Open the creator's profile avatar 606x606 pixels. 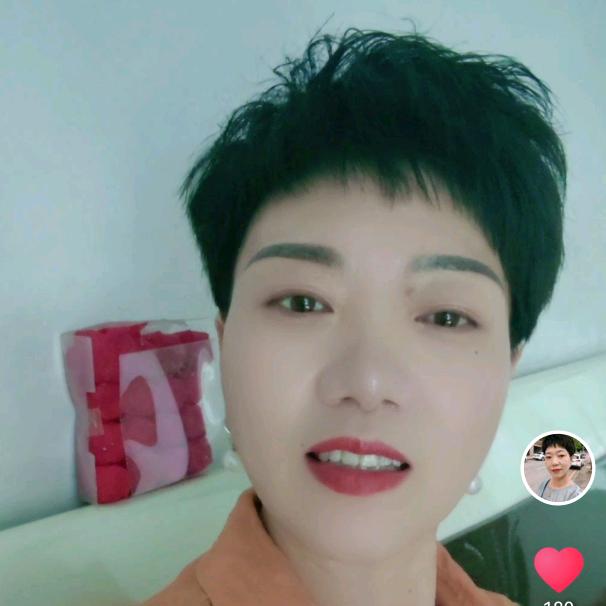click(x=558, y=467)
